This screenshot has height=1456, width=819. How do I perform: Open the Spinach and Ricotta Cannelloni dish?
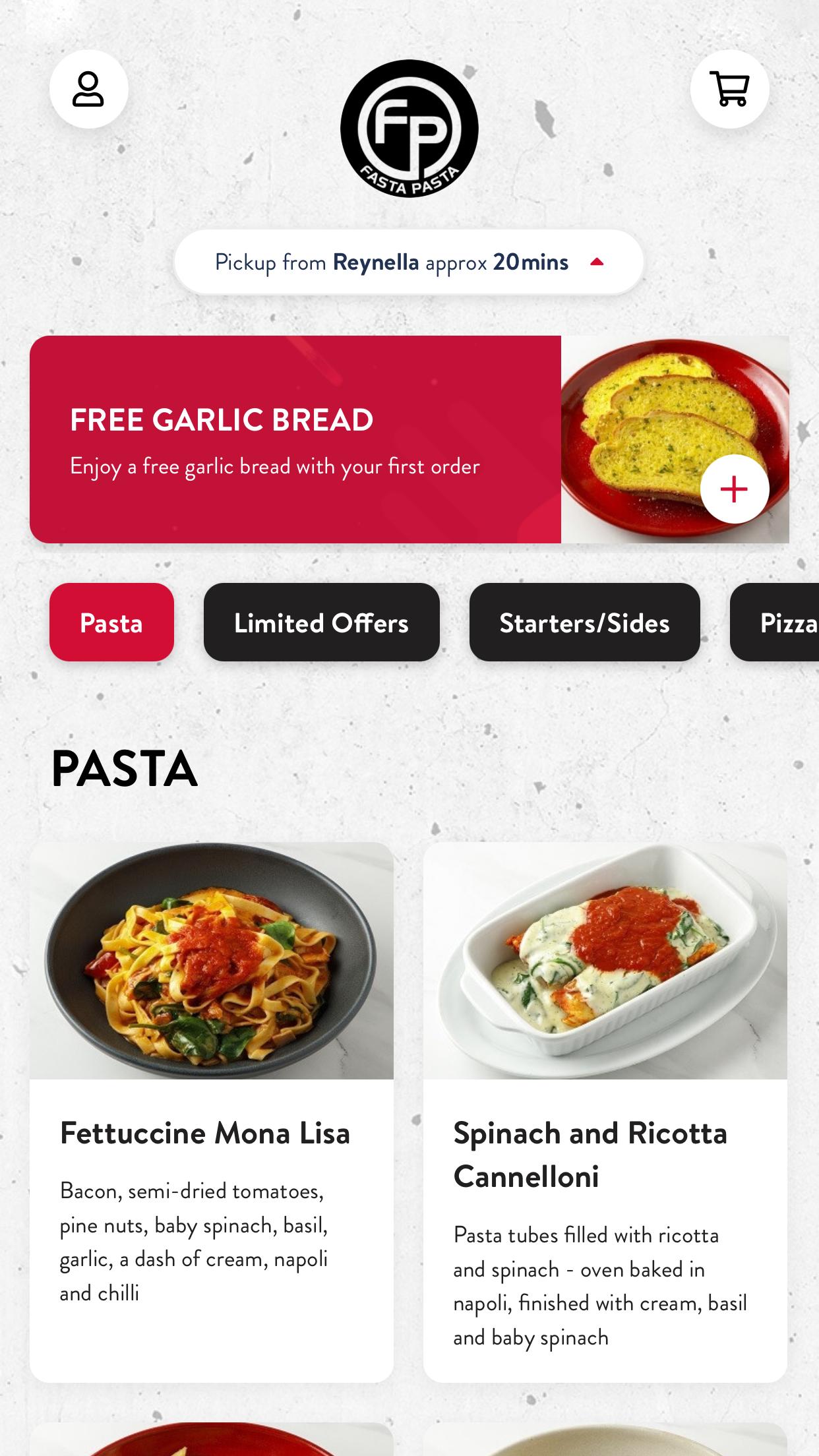coord(605,1112)
